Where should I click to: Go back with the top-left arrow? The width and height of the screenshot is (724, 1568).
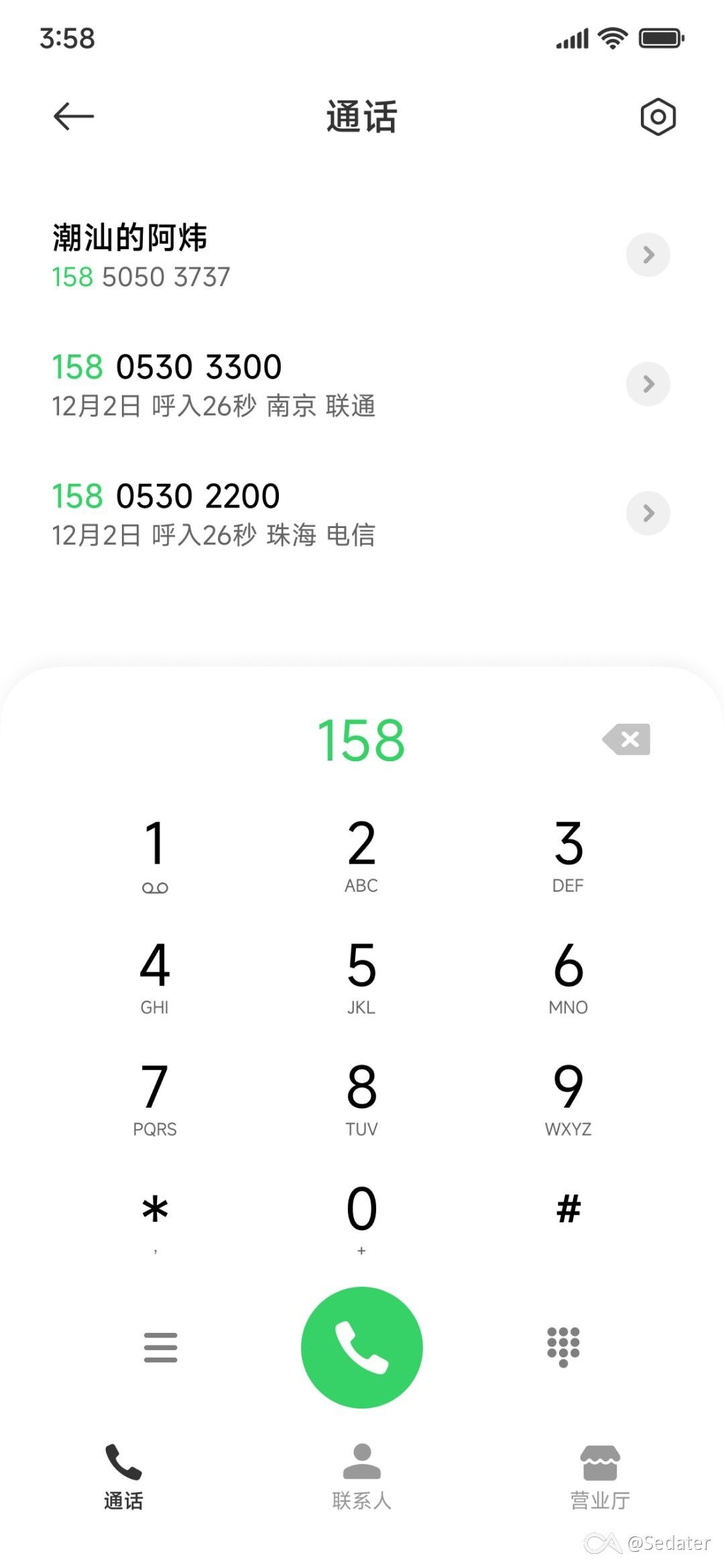(74, 117)
